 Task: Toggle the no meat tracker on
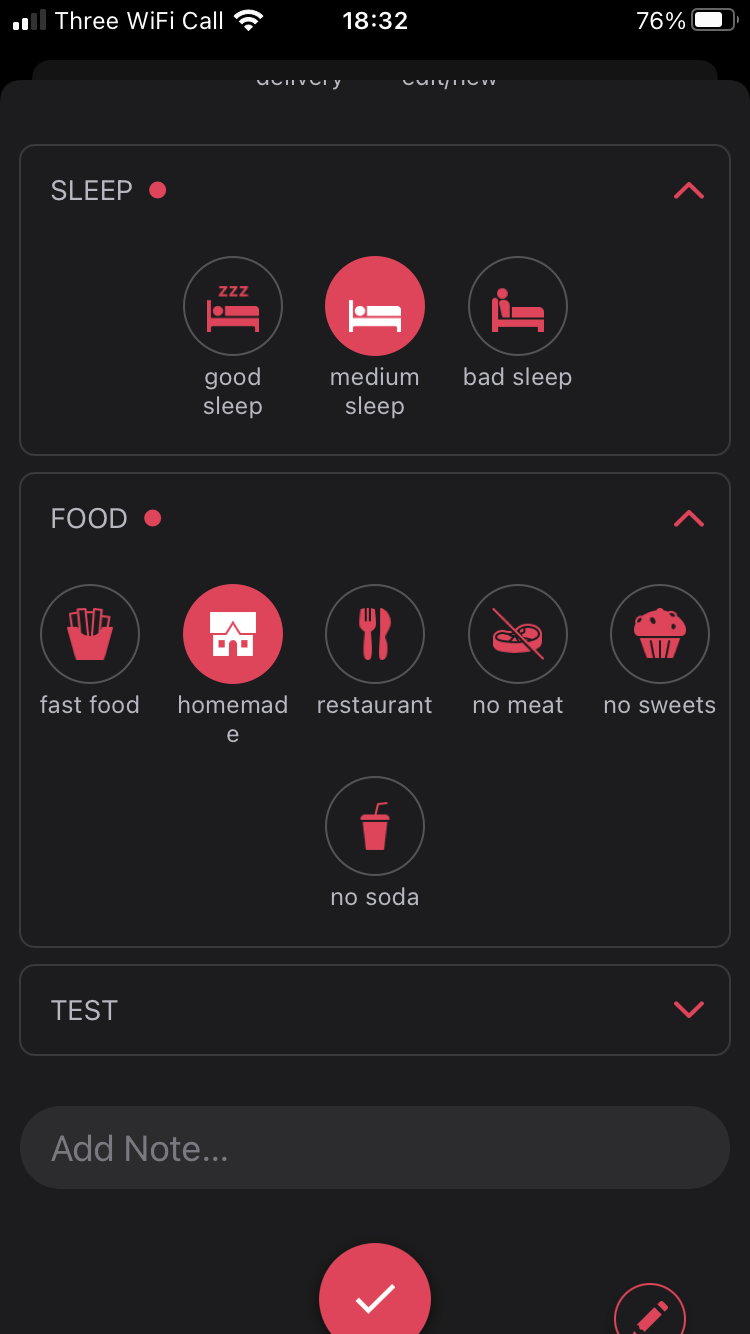[517, 634]
